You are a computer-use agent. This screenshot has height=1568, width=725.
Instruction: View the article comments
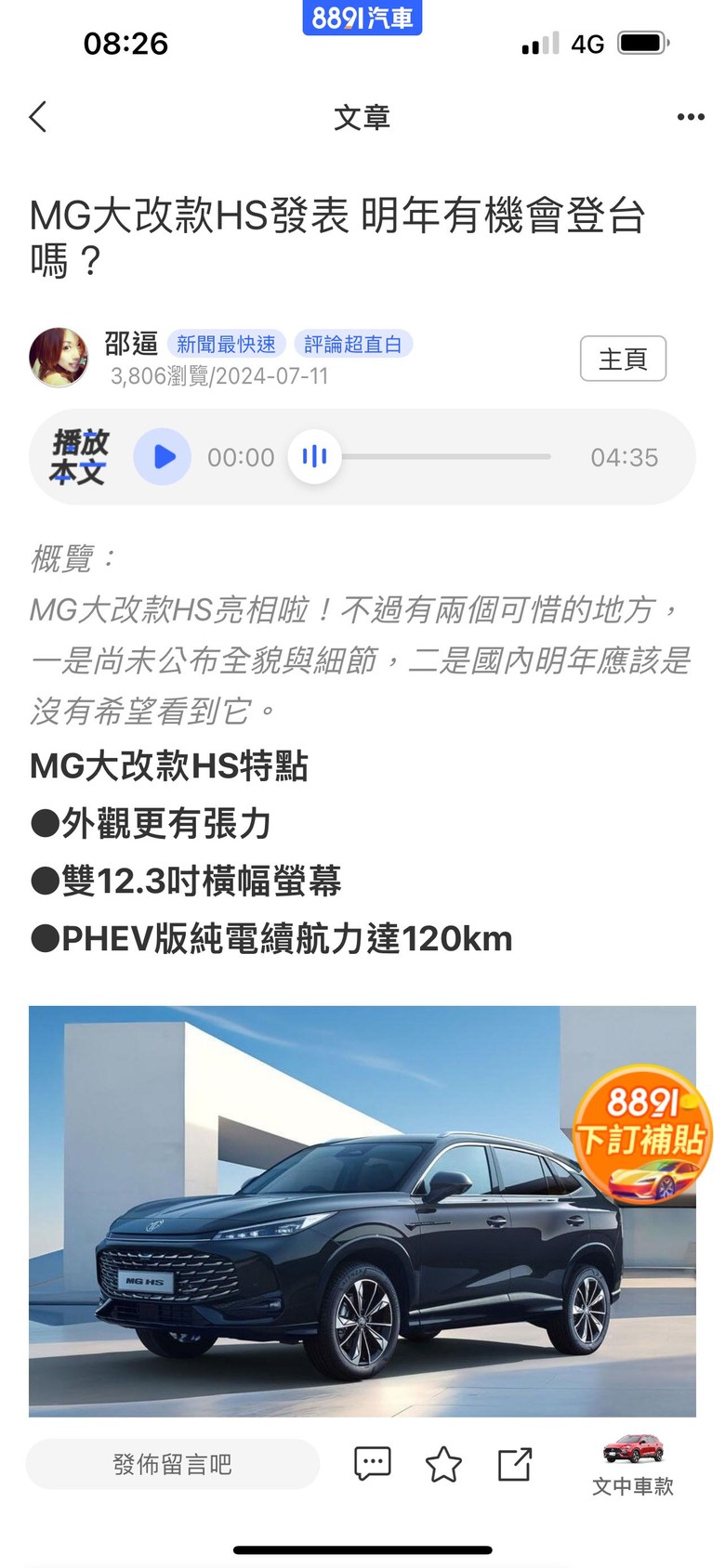pyautogui.click(x=373, y=1464)
